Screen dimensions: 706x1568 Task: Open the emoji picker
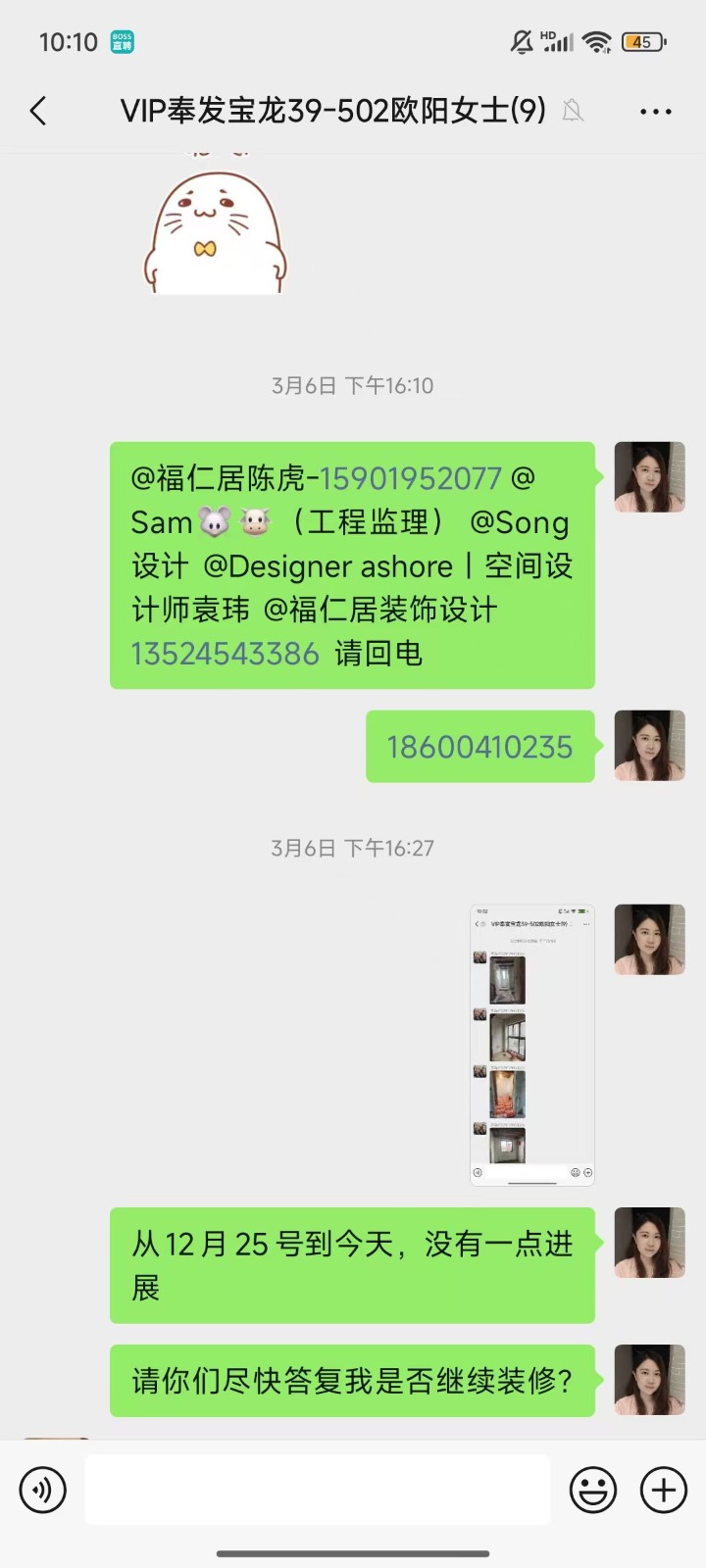click(593, 1490)
